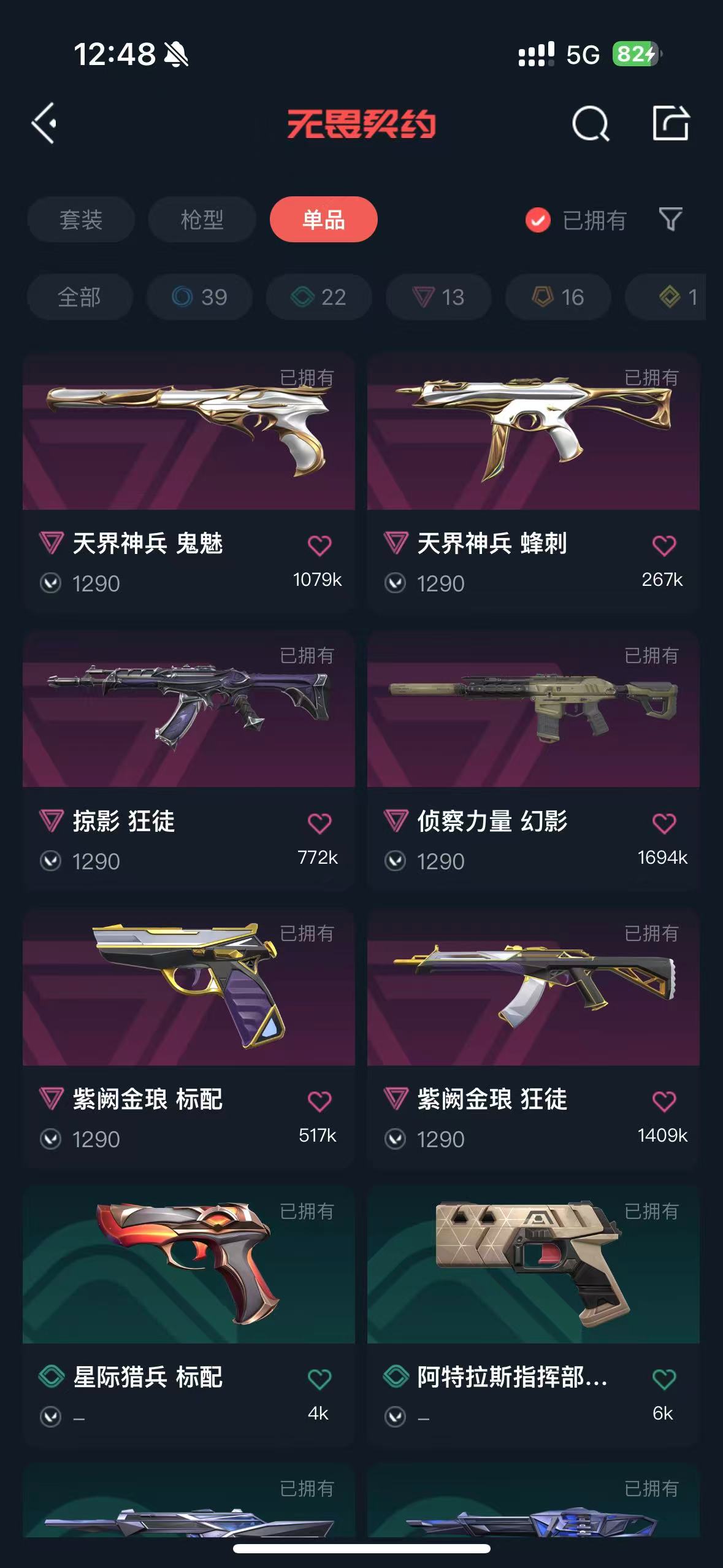Switch to the 枪型 tab
This screenshot has width=723, height=1568.
202,220
